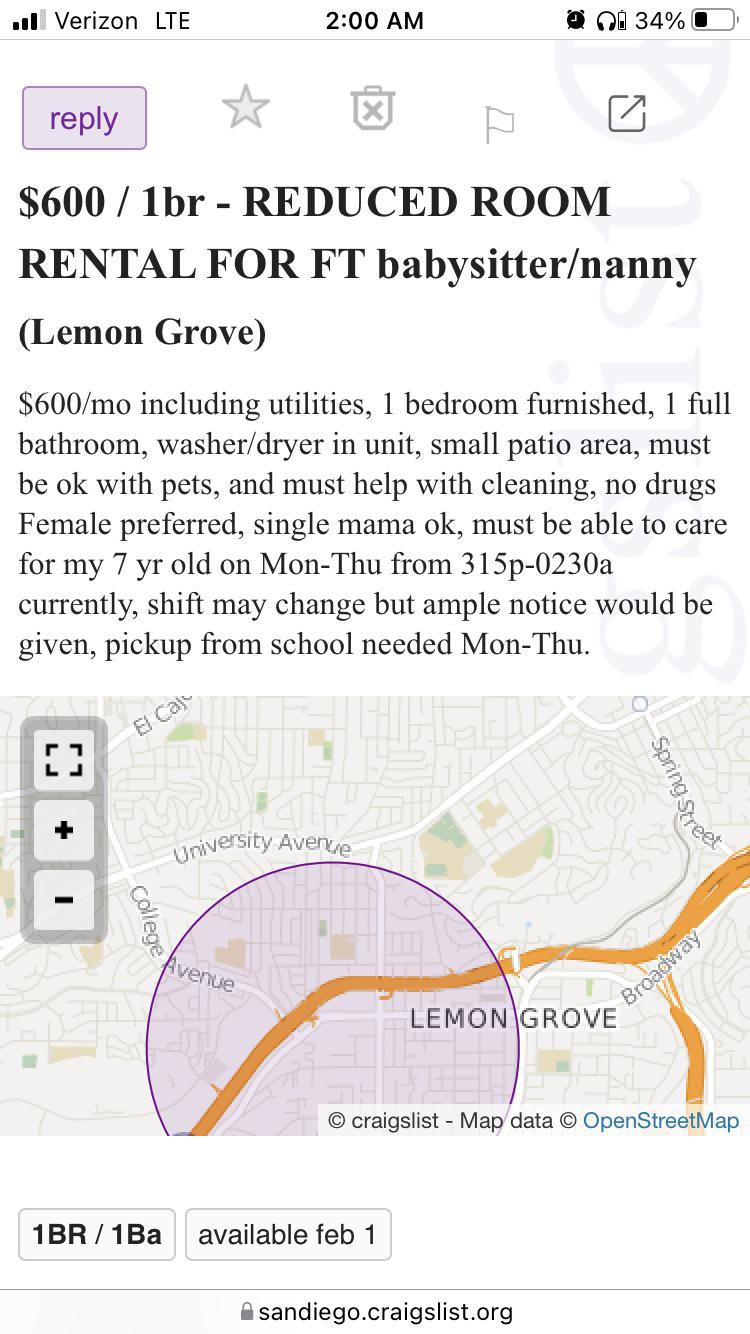Flag the listing as prohibited
Viewport: 750px width, 1334px height.
click(499, 118)
